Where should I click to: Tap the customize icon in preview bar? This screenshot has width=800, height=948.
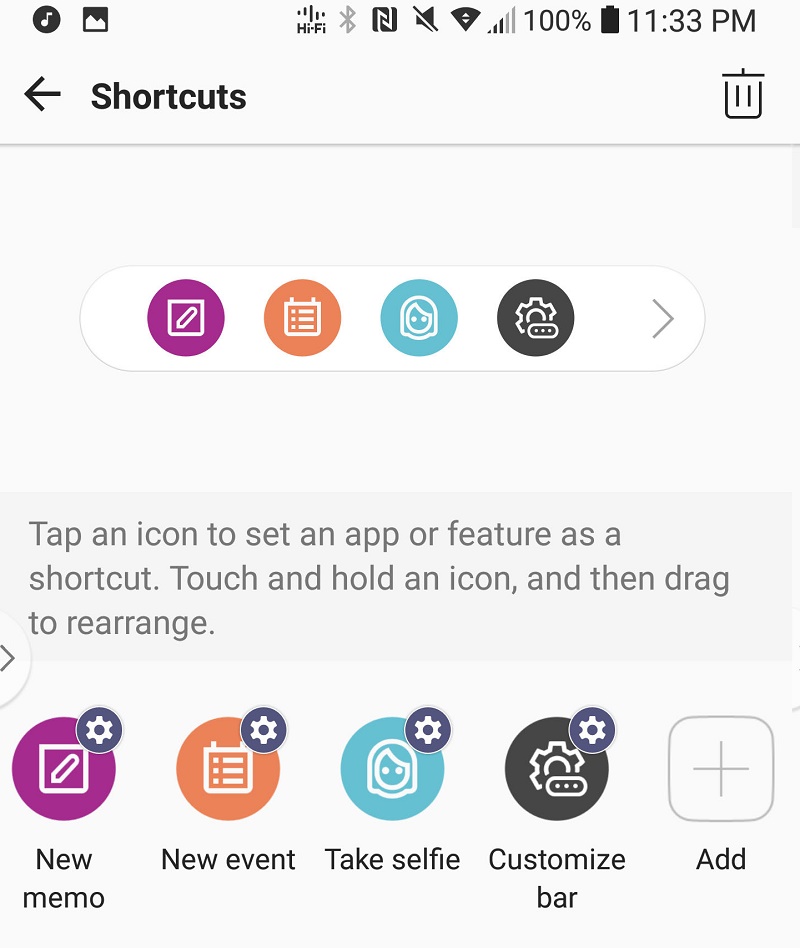pos(535,319)
